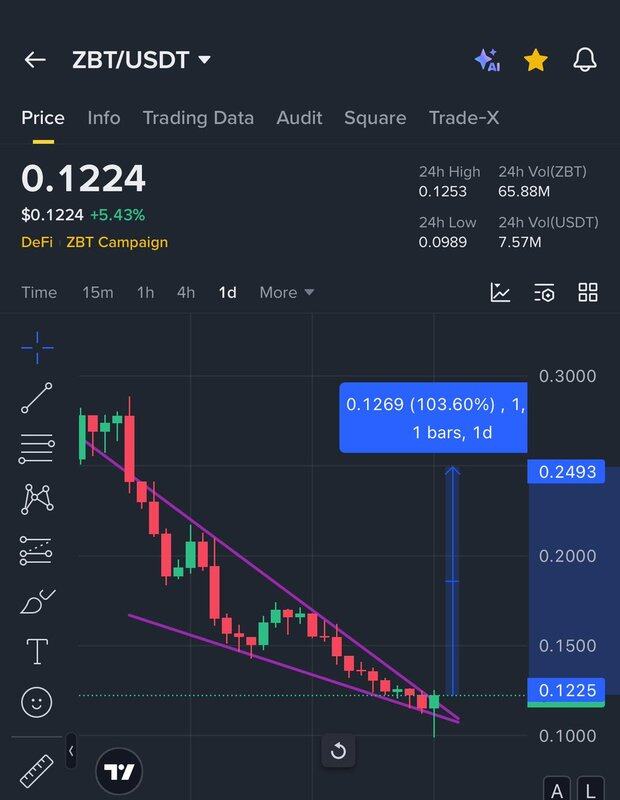Select the 4h chart interval
The height and width of the screenshot is (800, 620).
point(186,292)
